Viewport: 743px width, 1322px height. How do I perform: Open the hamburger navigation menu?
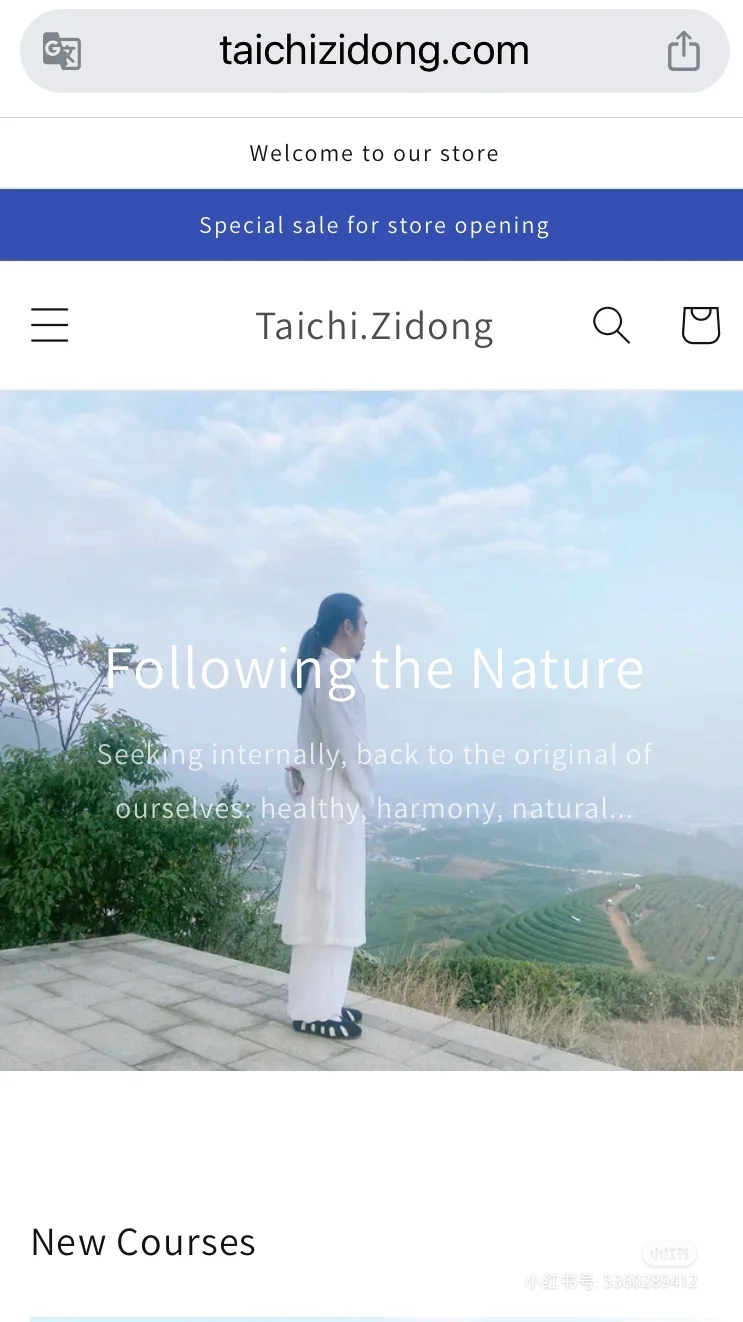(49, 326)
